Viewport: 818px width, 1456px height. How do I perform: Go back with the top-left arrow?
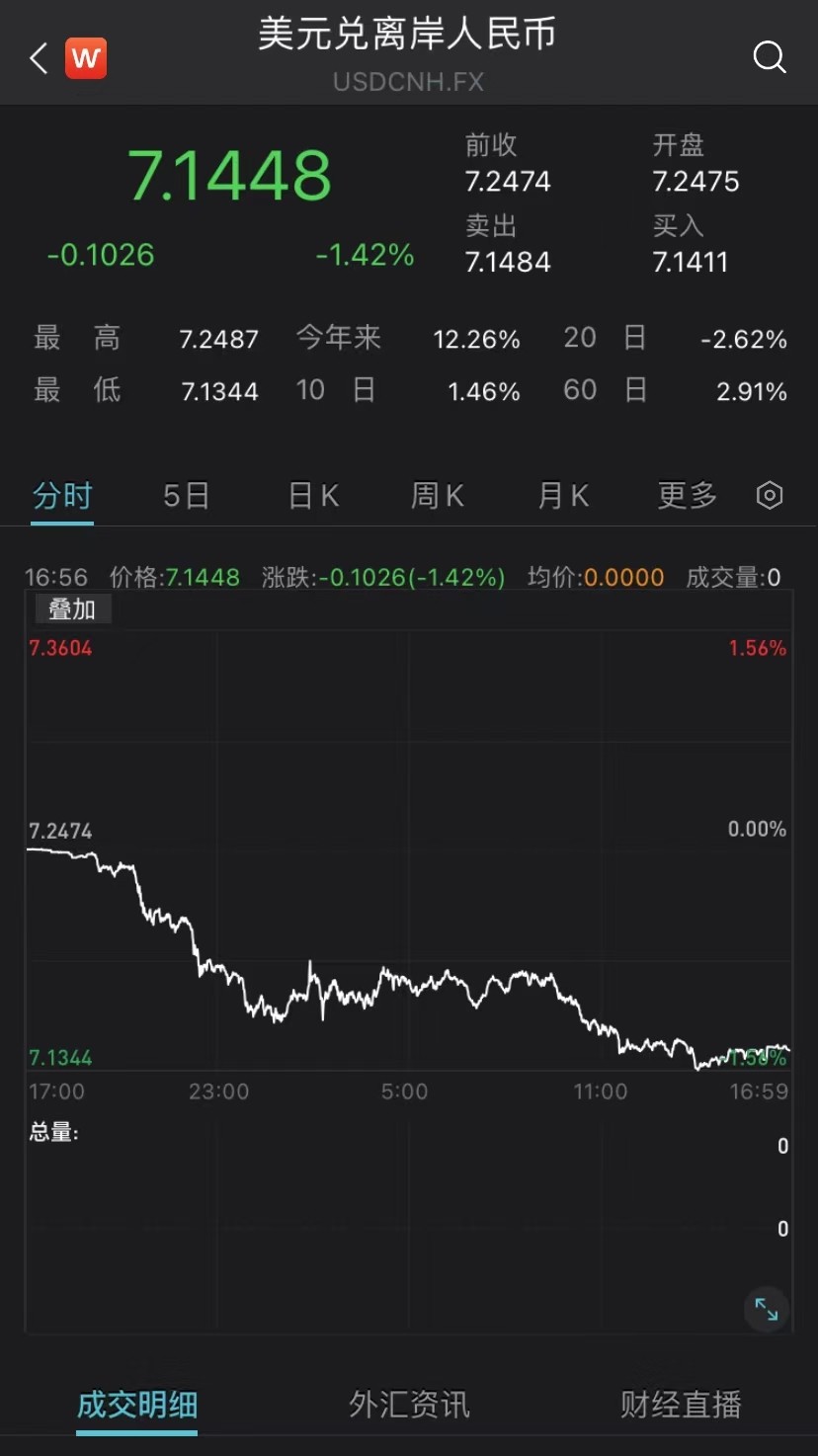point(39,58)
